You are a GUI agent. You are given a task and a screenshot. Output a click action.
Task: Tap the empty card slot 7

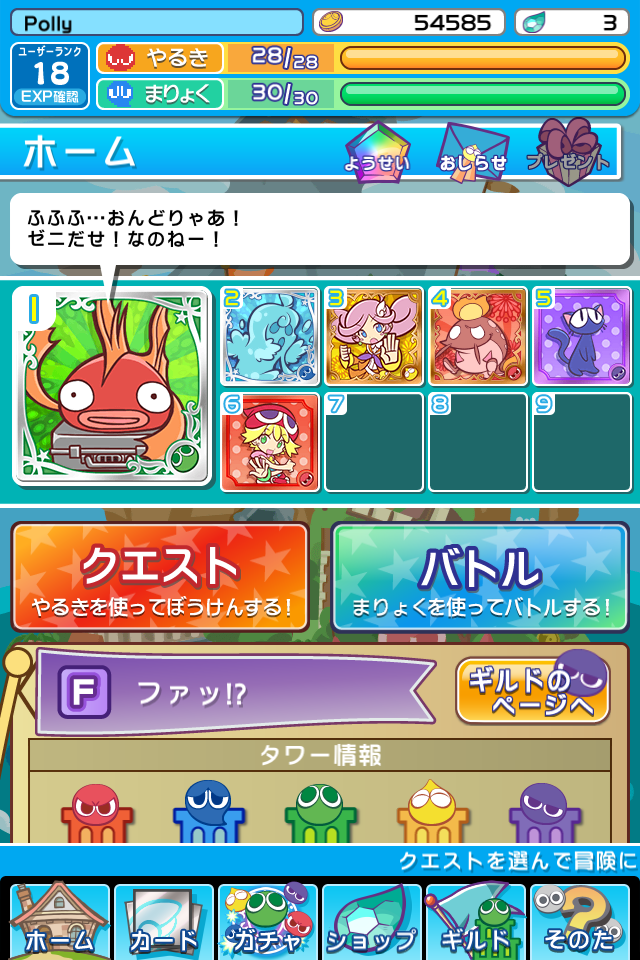(374, 441)
